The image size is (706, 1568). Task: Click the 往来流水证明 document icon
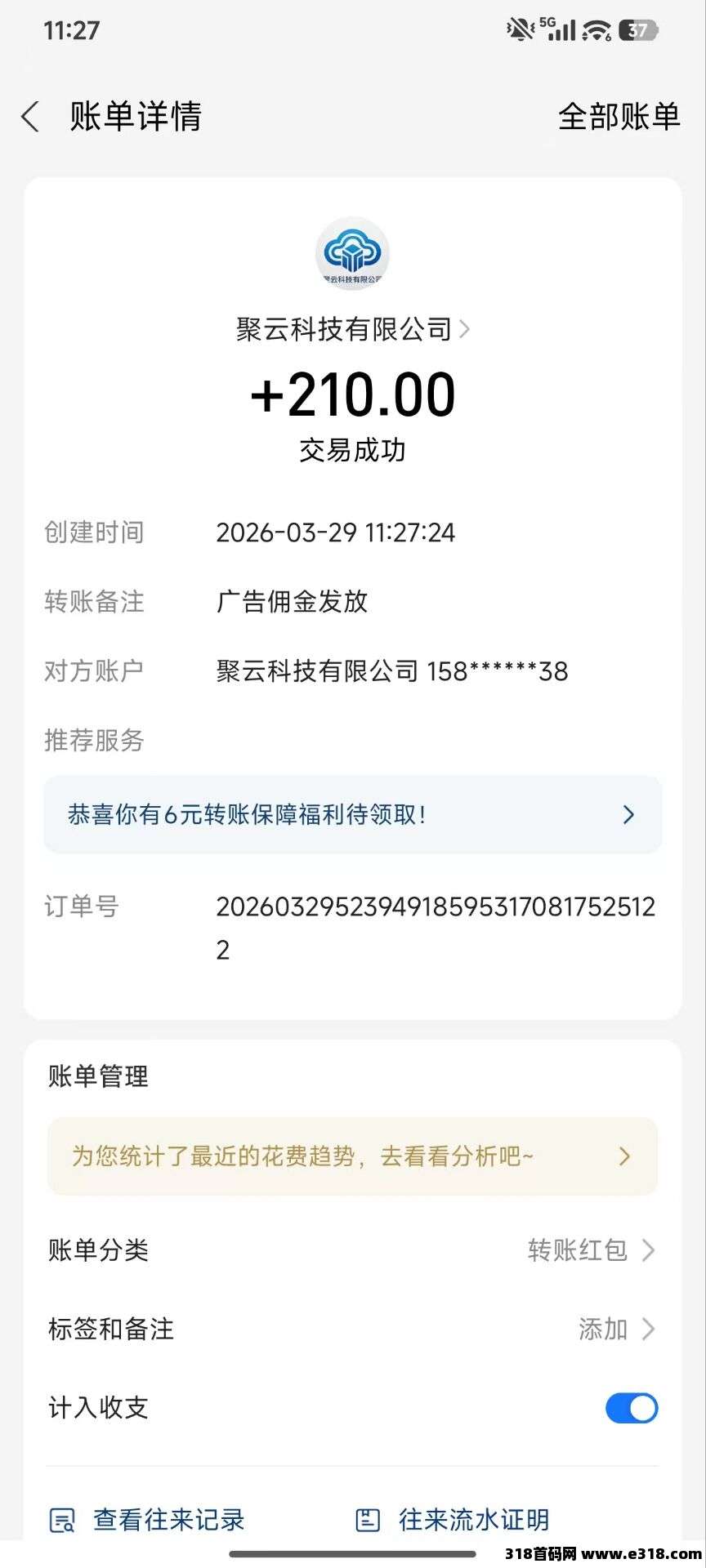click(x=369, y=1519)
